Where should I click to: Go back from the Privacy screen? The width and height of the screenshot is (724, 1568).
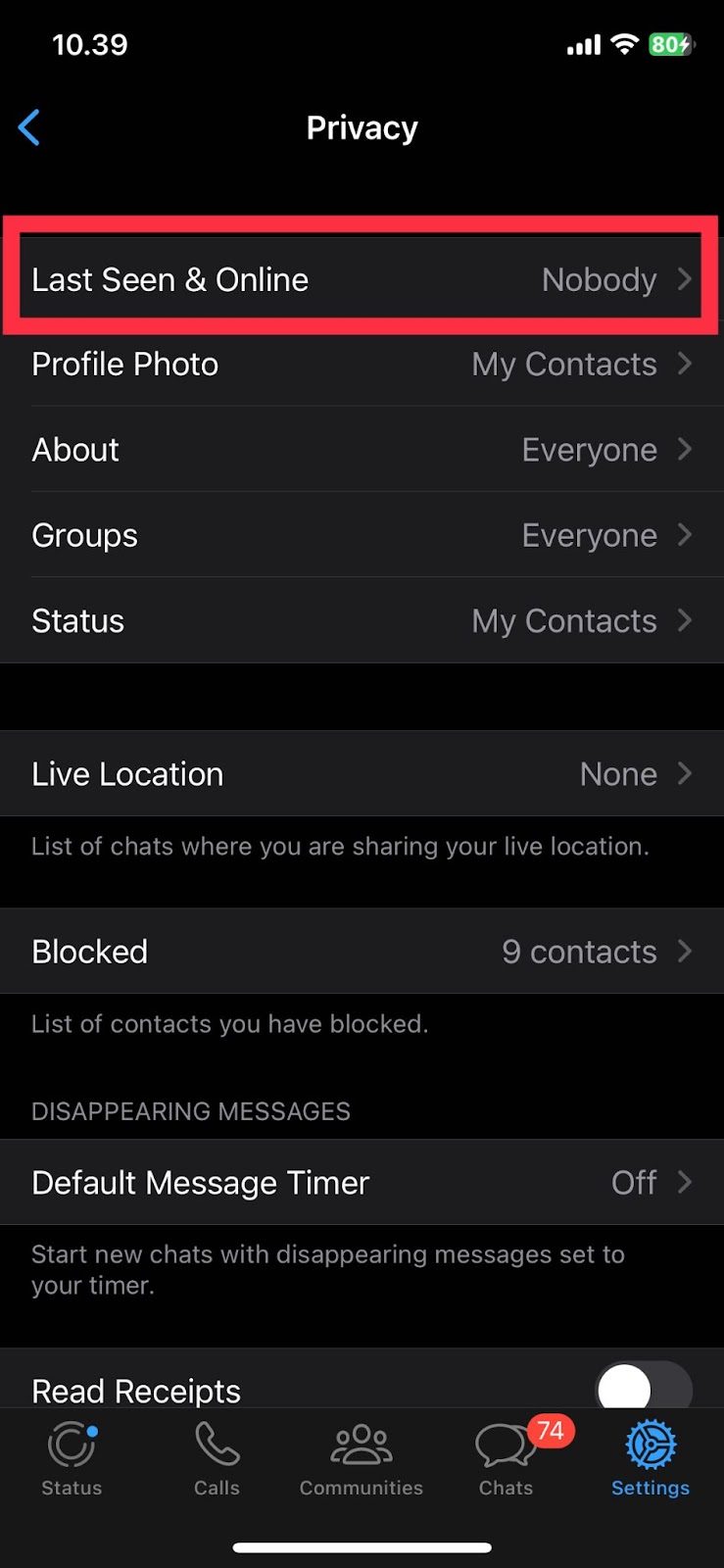pyautogui.click(x=29, y=127)
